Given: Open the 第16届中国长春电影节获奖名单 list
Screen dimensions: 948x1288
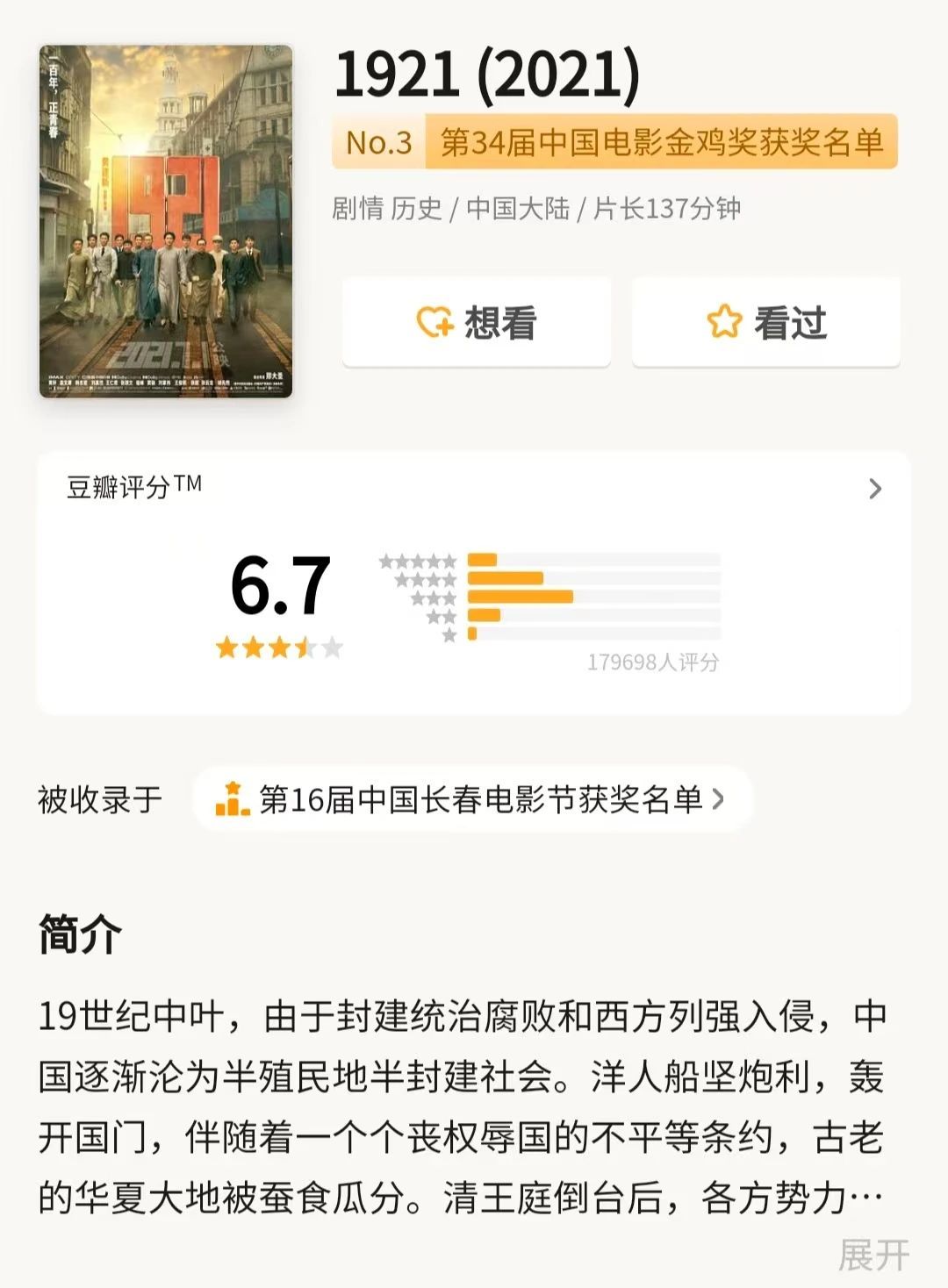Looking at the screenshot, I should pyautogui.click(x=472, y=799).
